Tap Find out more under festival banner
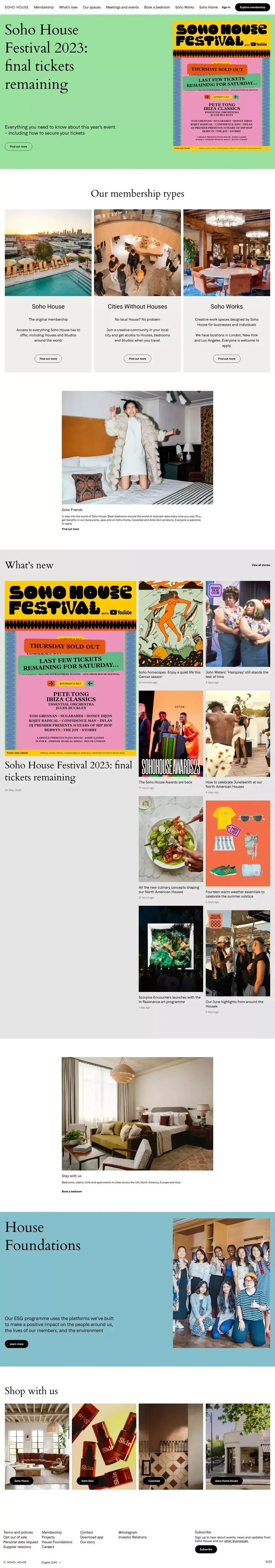Screen dimensions: 275x1568 pyautogui.click(x=18, y=146)
